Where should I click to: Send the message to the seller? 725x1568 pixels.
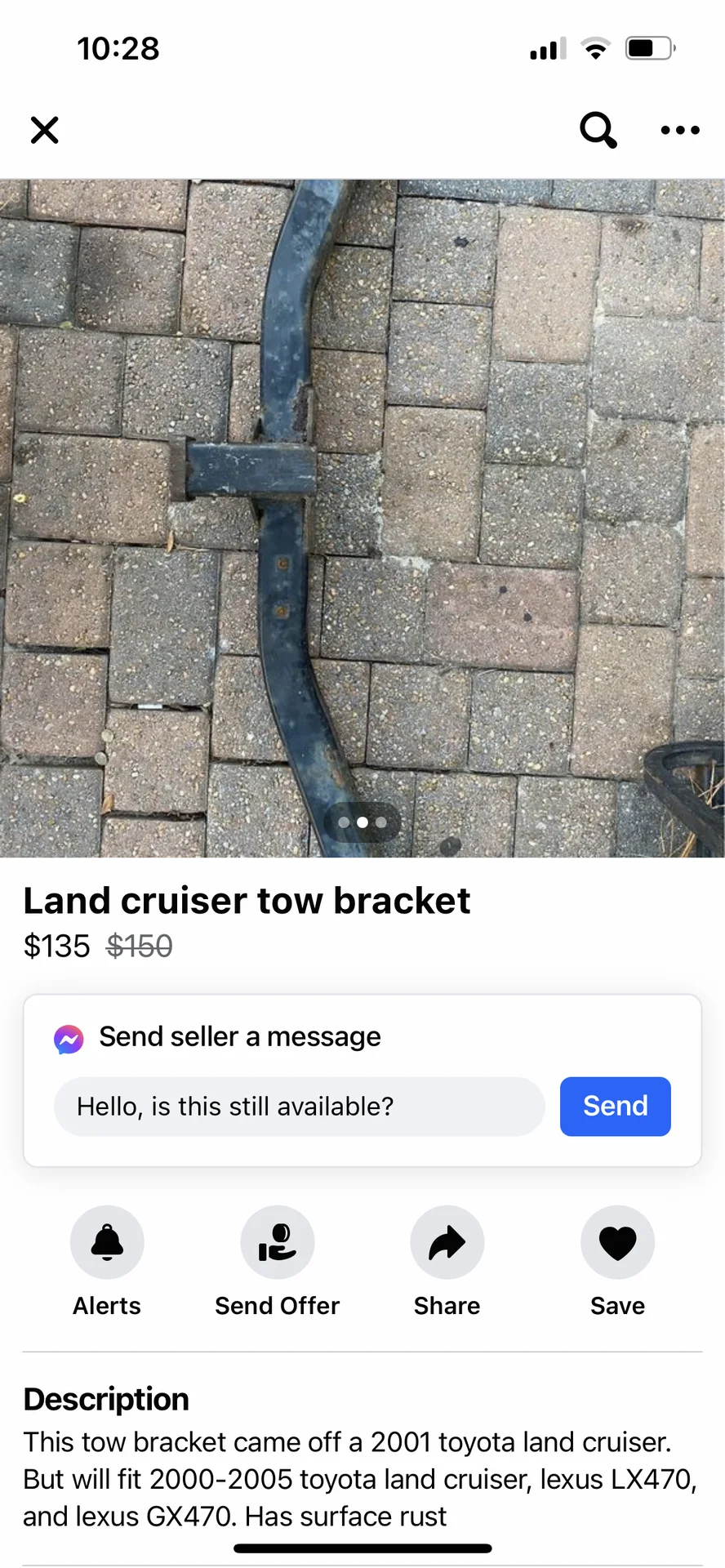(615, 1107)
